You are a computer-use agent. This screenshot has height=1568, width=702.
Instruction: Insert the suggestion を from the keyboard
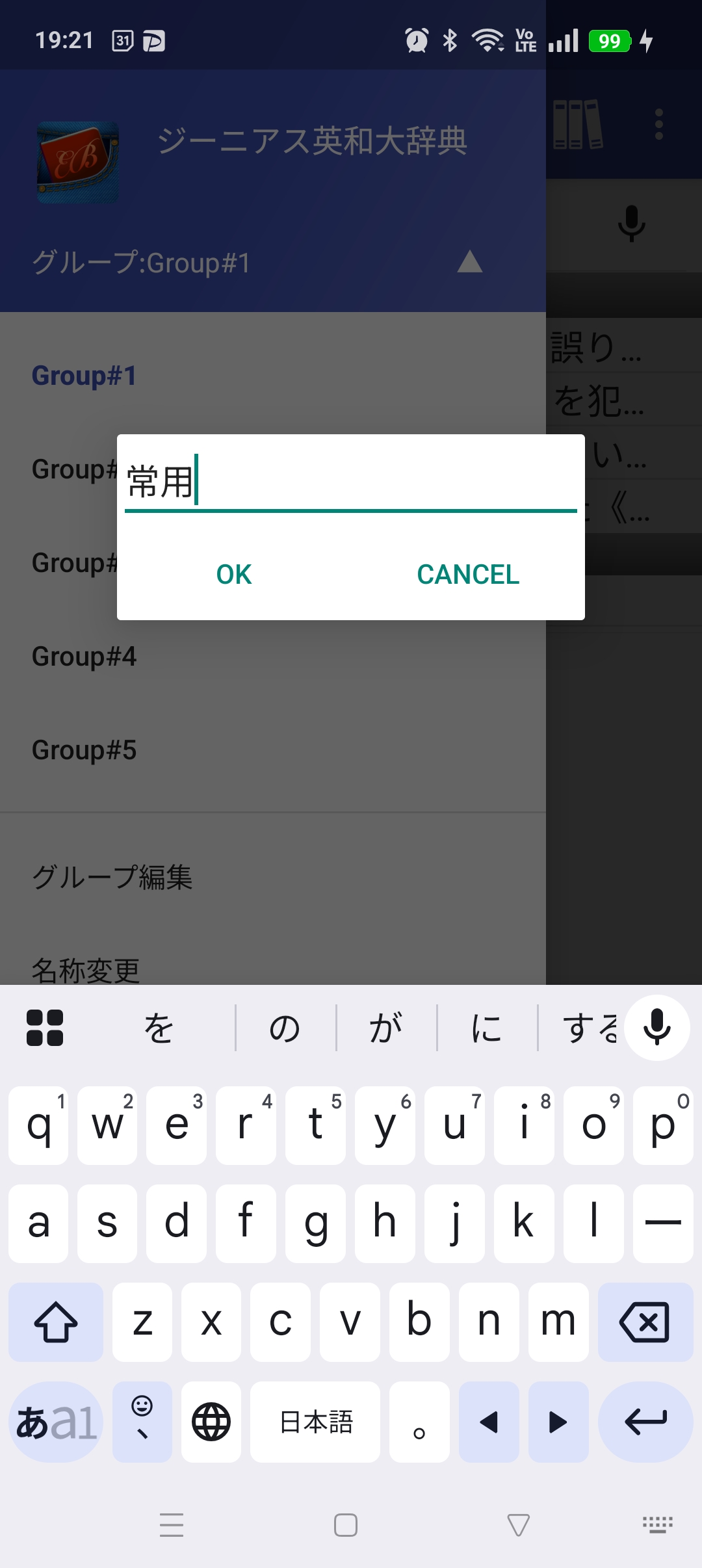click(x=159, y=1028)
